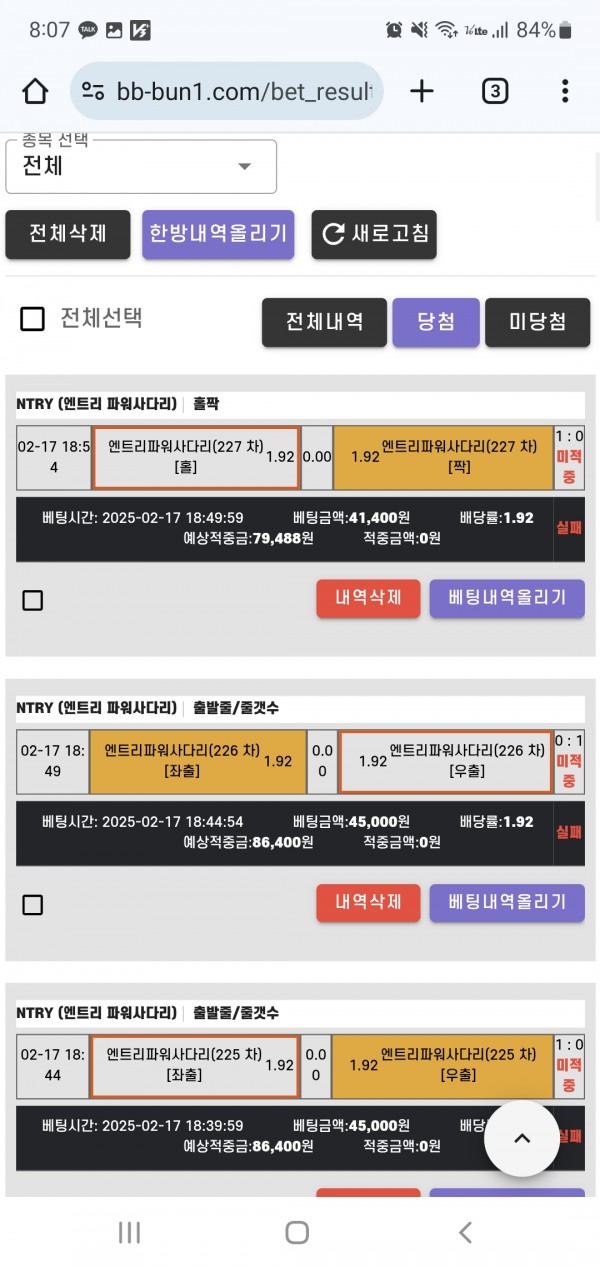Delete the 227 차 bet with 내역삭제
Screen dimensions: 600x1267
(368, 598)
